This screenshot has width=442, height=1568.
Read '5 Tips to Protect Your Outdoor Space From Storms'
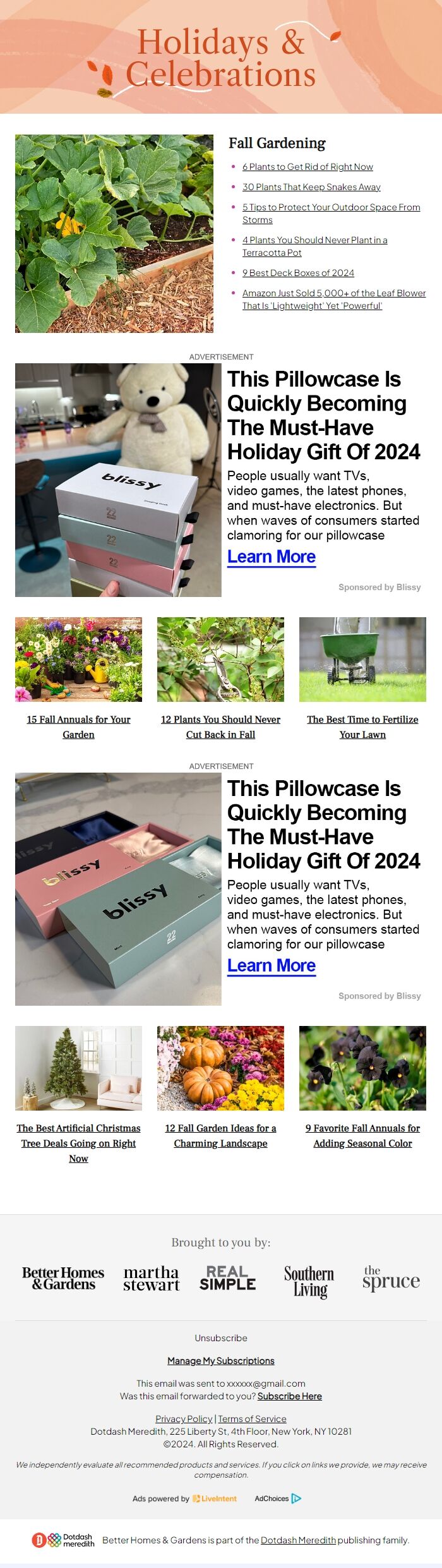point(331,207)
